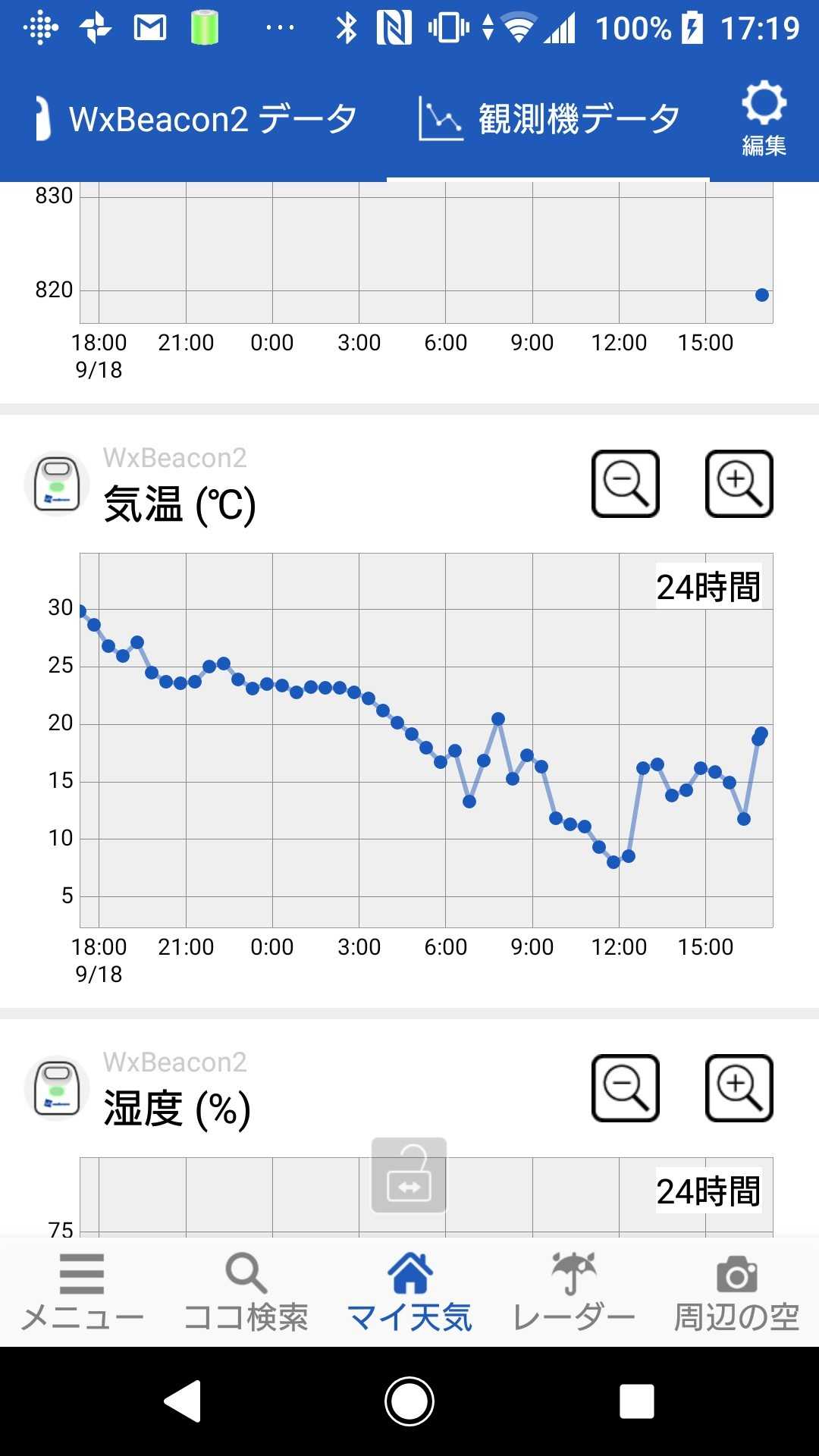Tap the scroll lock icon
The width and height of the screenshot is (819, 1456).
click(x=409, y=1175)
